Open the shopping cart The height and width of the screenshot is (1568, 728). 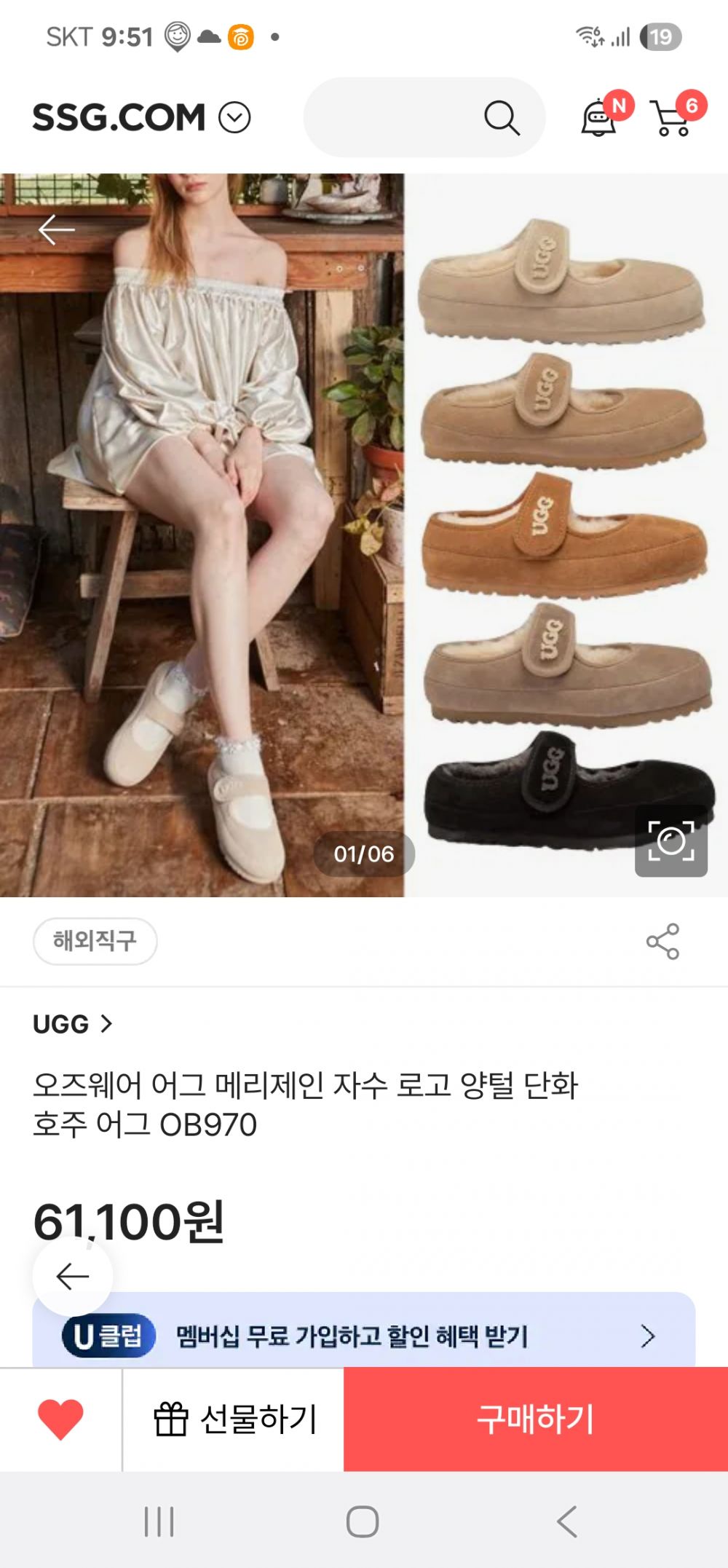click(x=673, y=117)
